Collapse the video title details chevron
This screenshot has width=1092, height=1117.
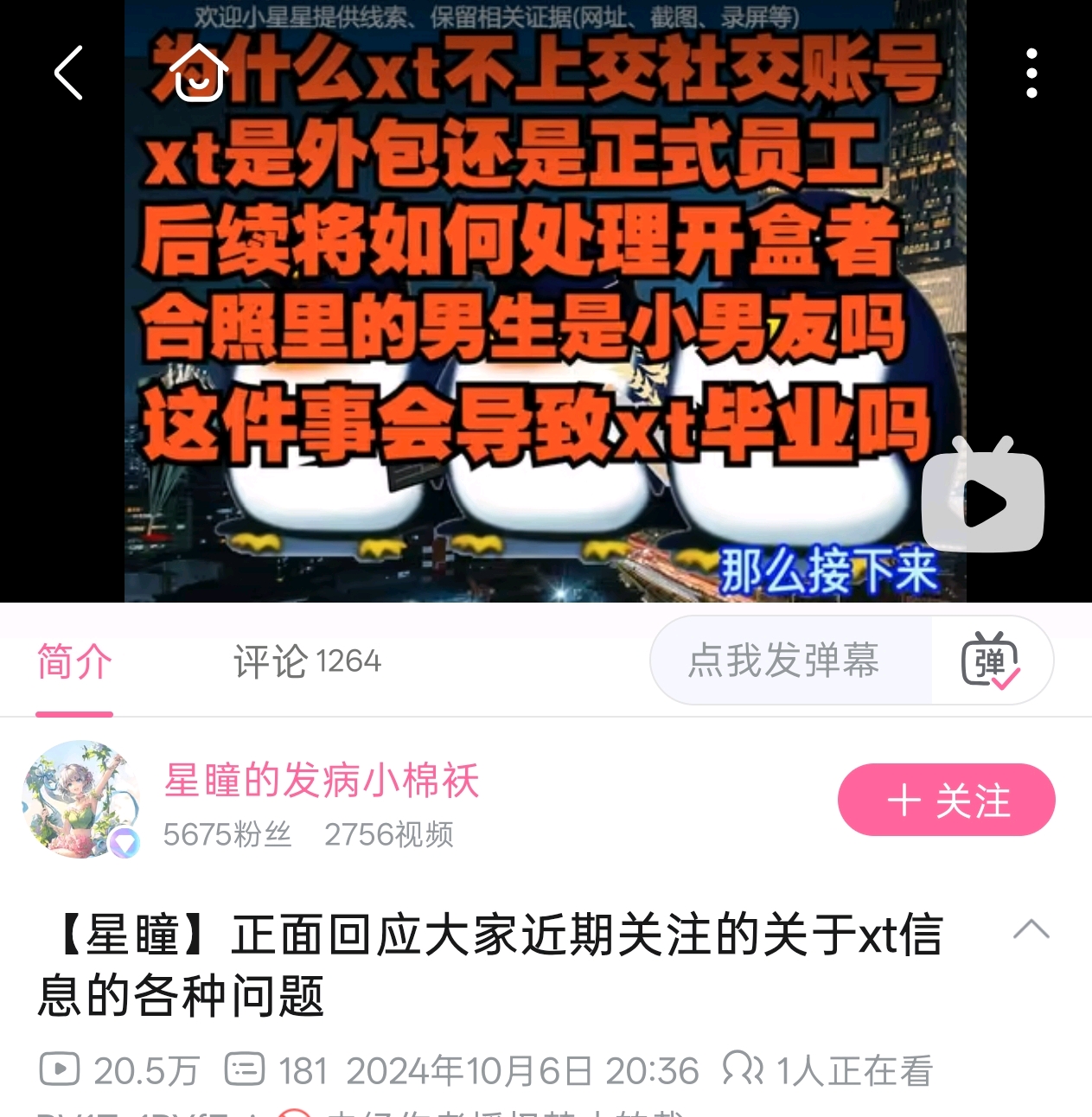pos(1031,930)
